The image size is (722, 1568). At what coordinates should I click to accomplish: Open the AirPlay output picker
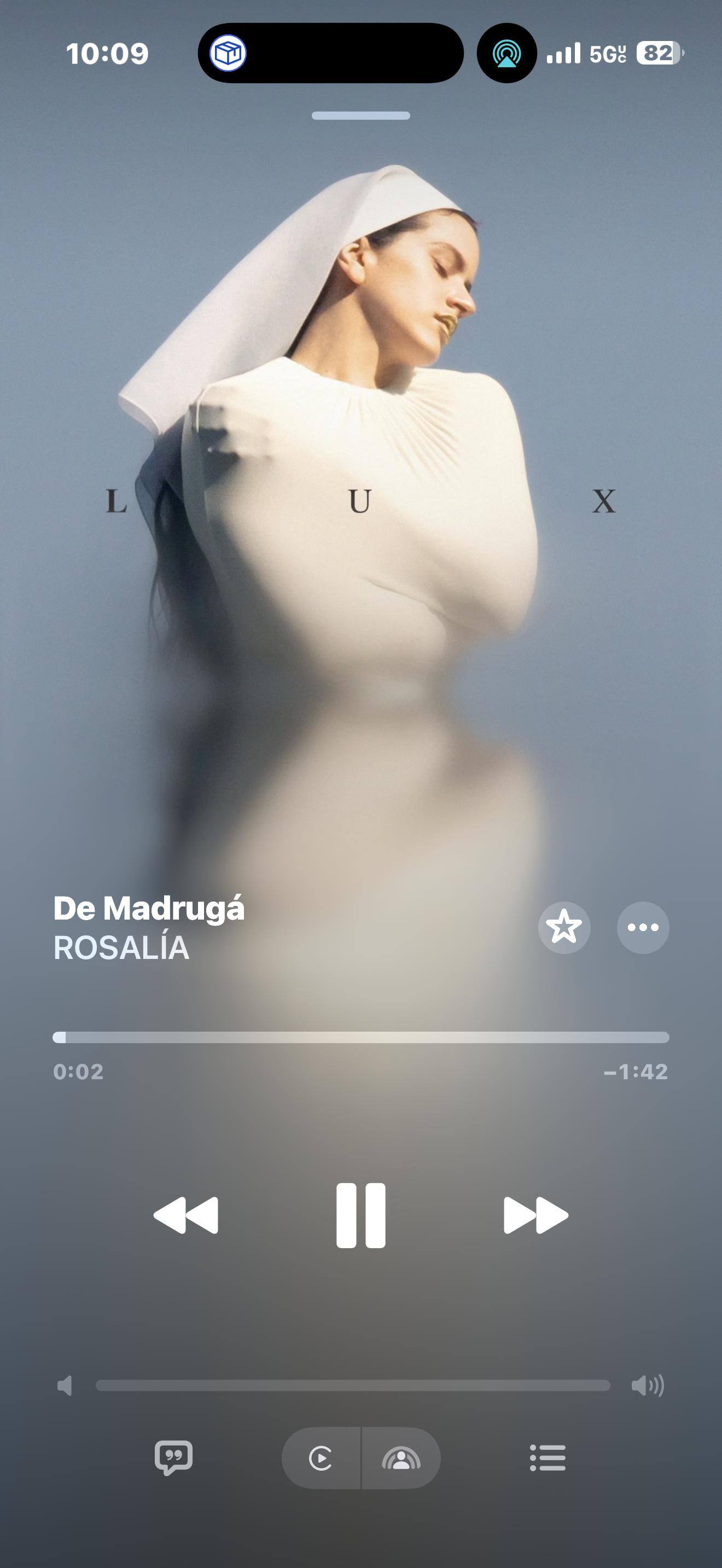401,1459
